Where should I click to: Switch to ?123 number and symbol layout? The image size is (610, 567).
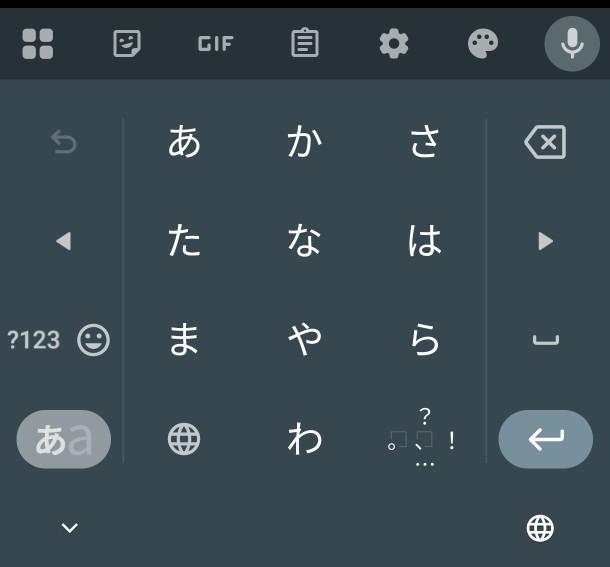coord(34,340)
